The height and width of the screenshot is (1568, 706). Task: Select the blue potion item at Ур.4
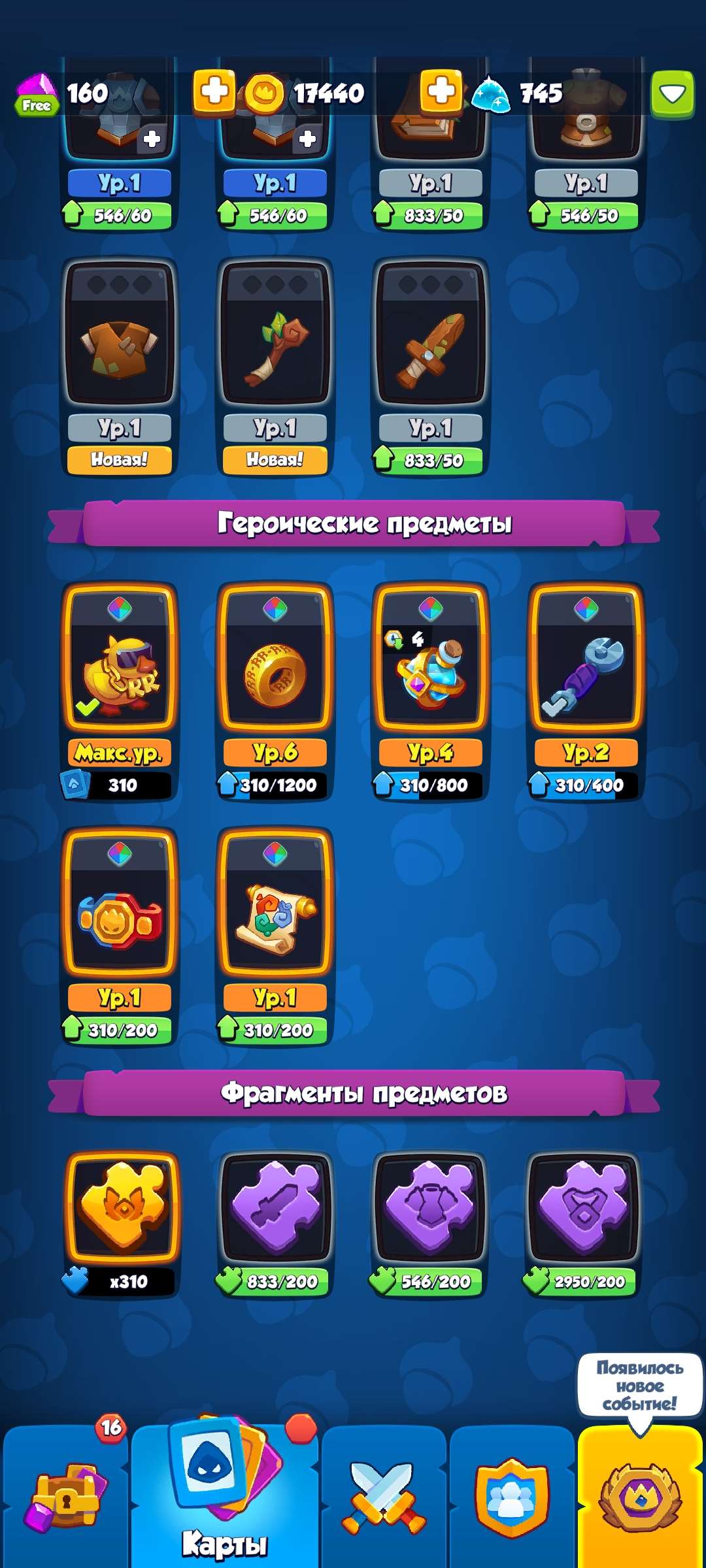coord(428,673)
